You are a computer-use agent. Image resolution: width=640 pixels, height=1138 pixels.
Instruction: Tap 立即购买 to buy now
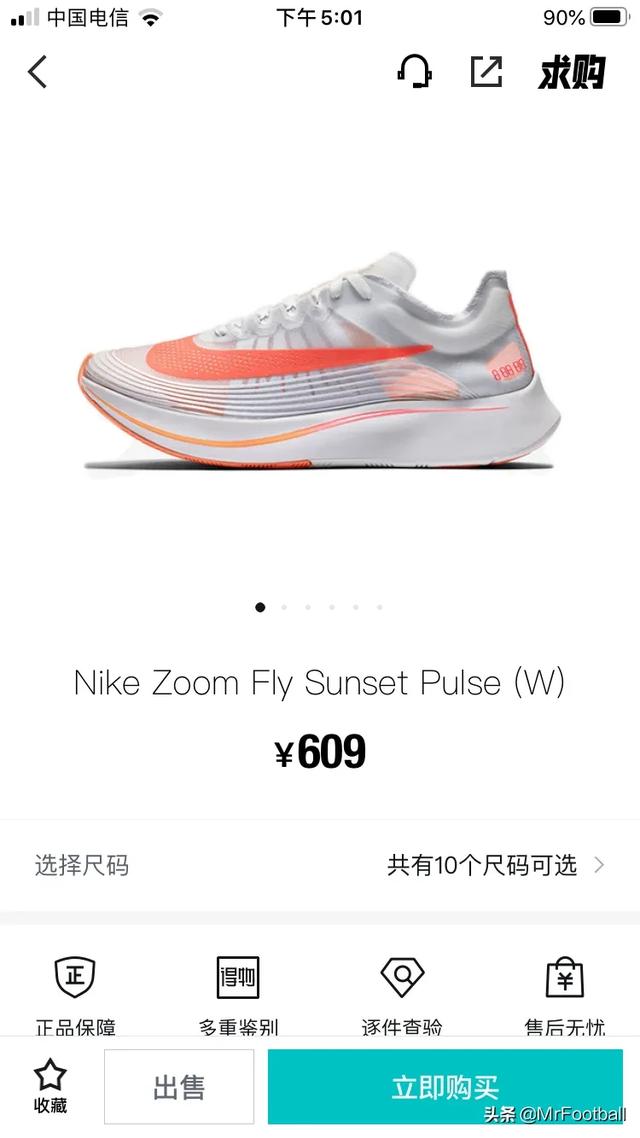pyautogui.click(x=445, y=1086)
